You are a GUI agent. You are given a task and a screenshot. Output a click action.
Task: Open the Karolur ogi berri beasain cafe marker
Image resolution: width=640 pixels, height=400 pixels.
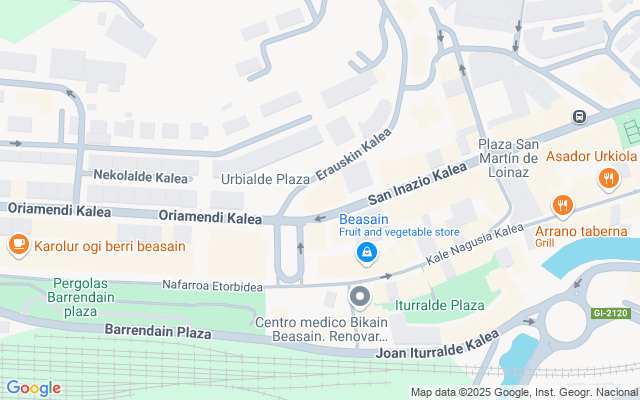[x=18, y=244]
